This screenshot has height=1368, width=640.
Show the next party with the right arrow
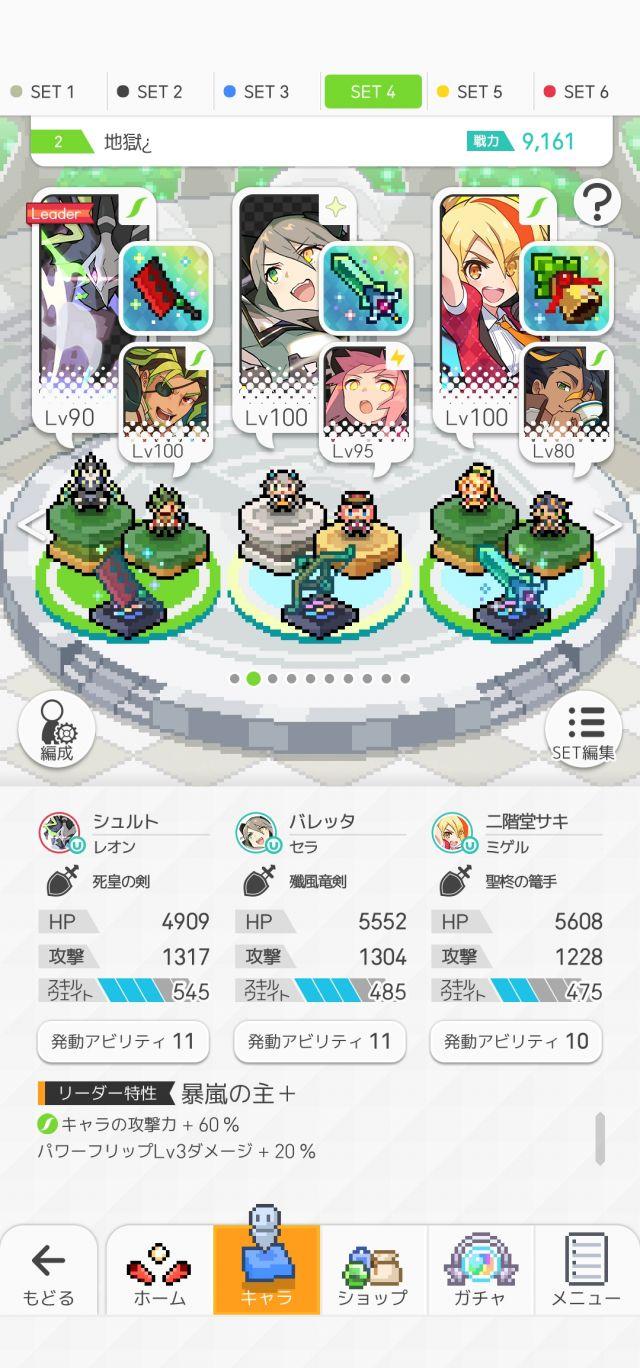[x=610, y=526]
